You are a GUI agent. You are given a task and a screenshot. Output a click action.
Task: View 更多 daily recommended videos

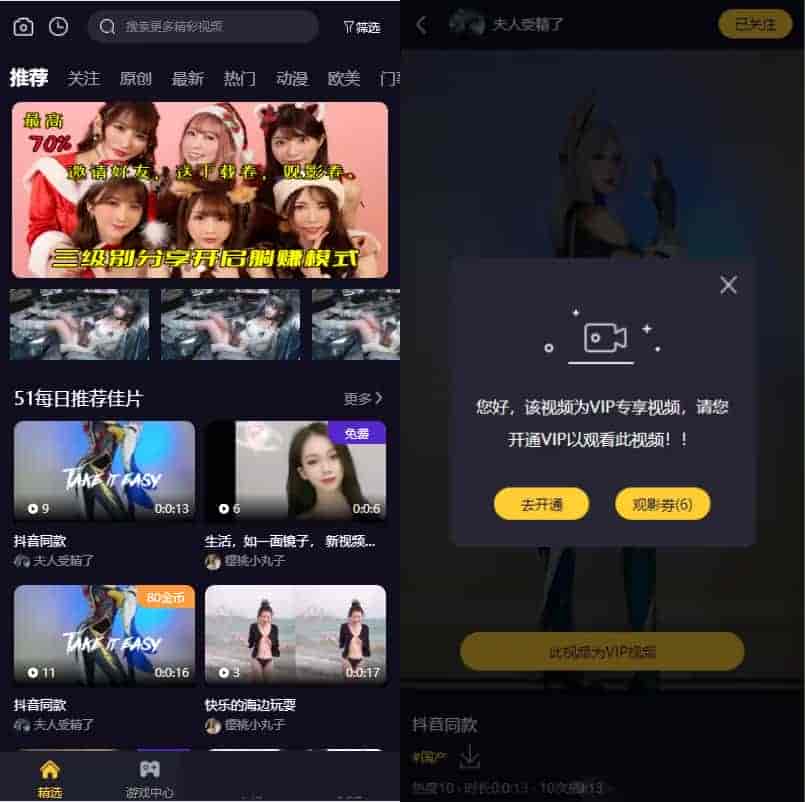[363, 399]
